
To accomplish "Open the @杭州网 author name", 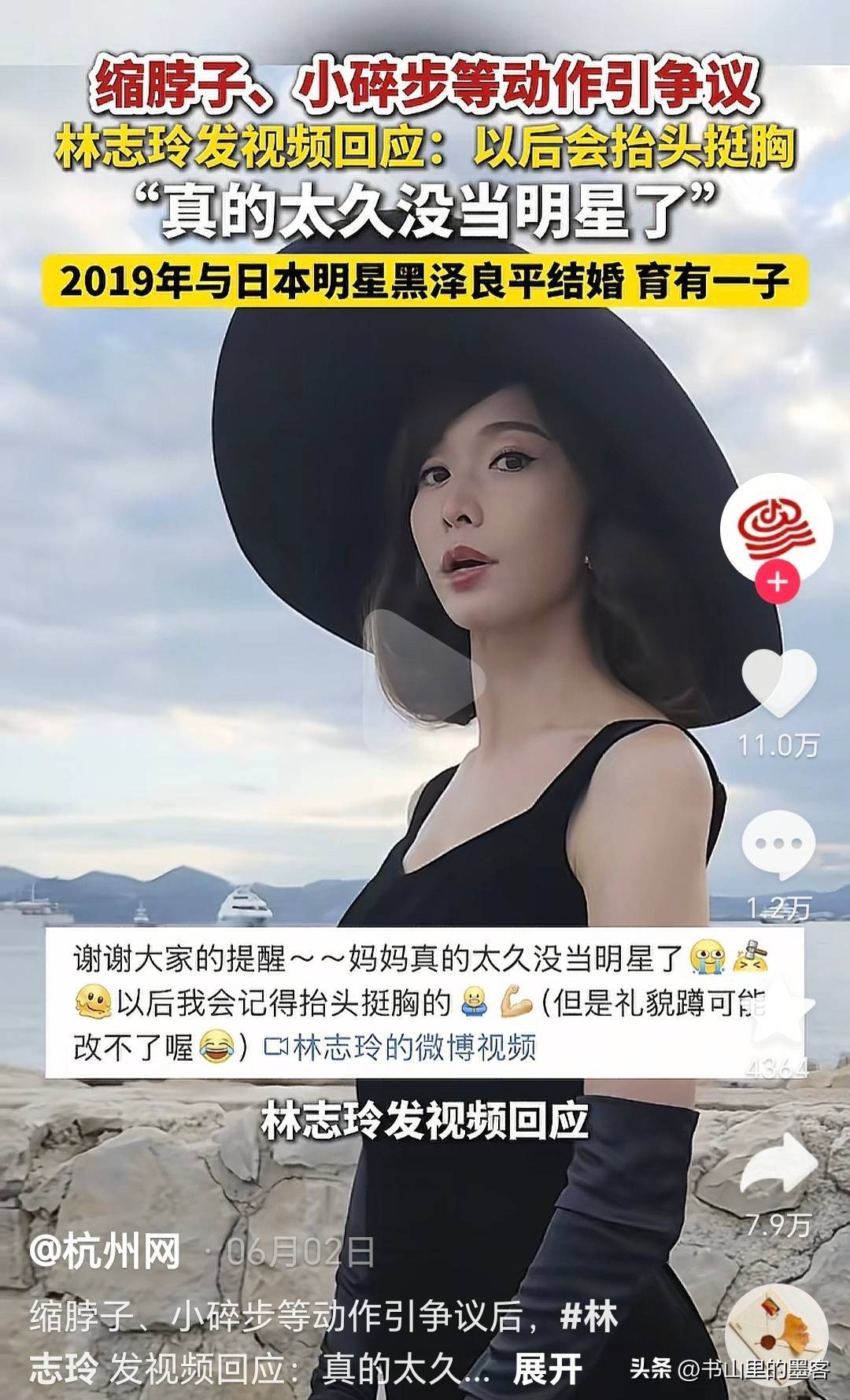I will coord(105,1251).
